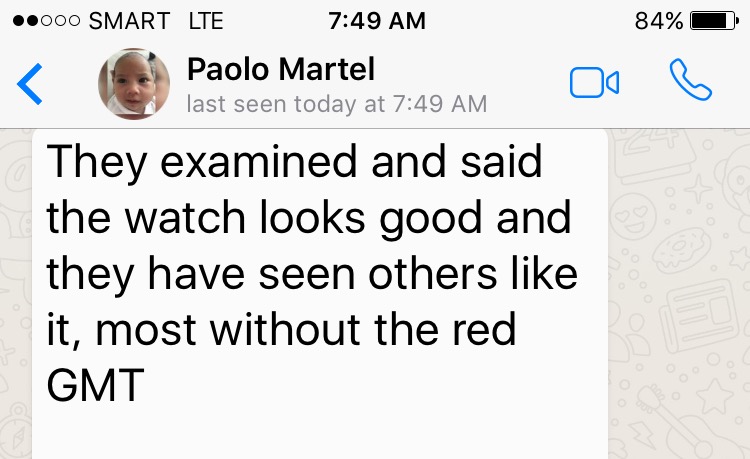Screen dimensions: 750x459
Task: Start a voice call with Paolo Martel
Action: pos(690,82)
